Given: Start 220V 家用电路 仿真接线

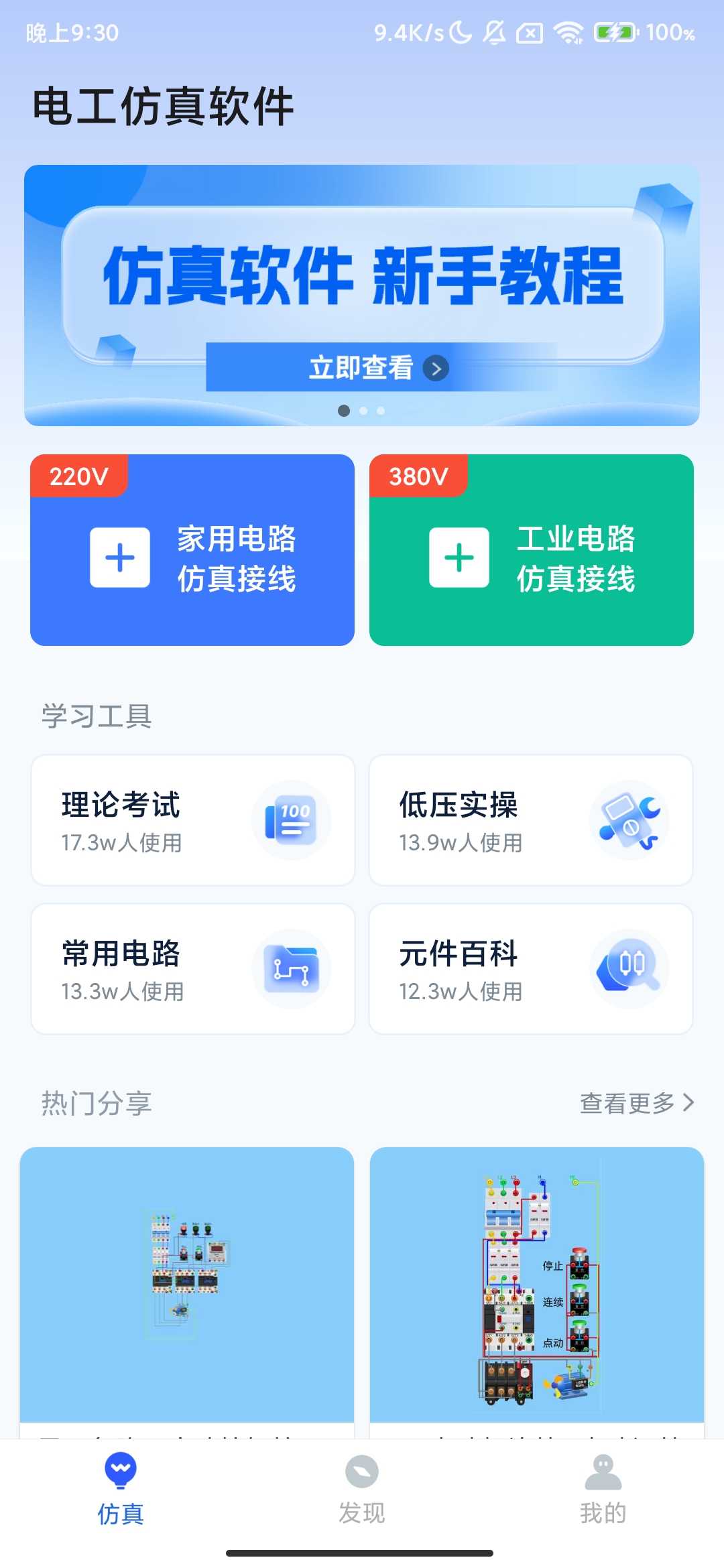Looking at the screenshot, I should 192,551.
